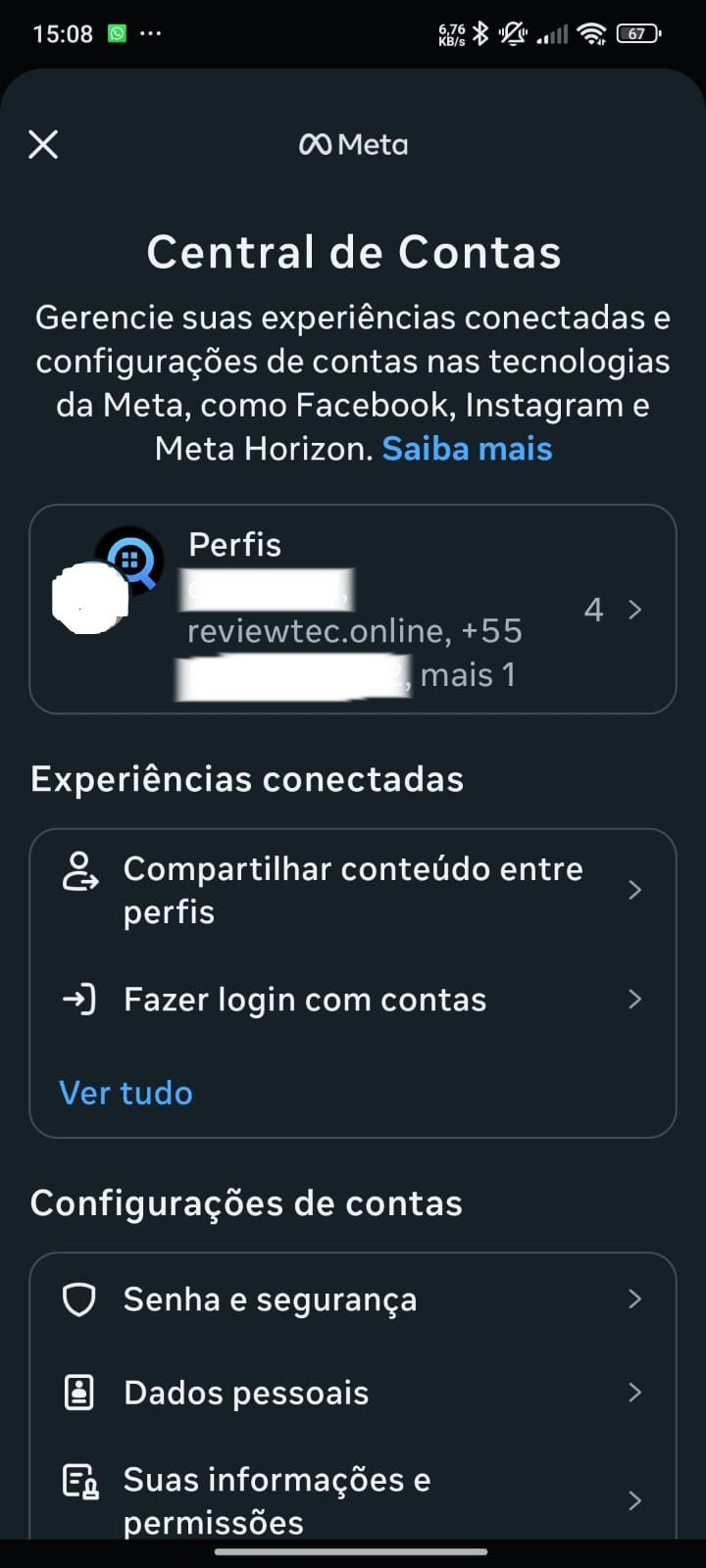Open Compartilhar conteúdo entre perfis
This screenshot has width=706, height=1568.
353,890
